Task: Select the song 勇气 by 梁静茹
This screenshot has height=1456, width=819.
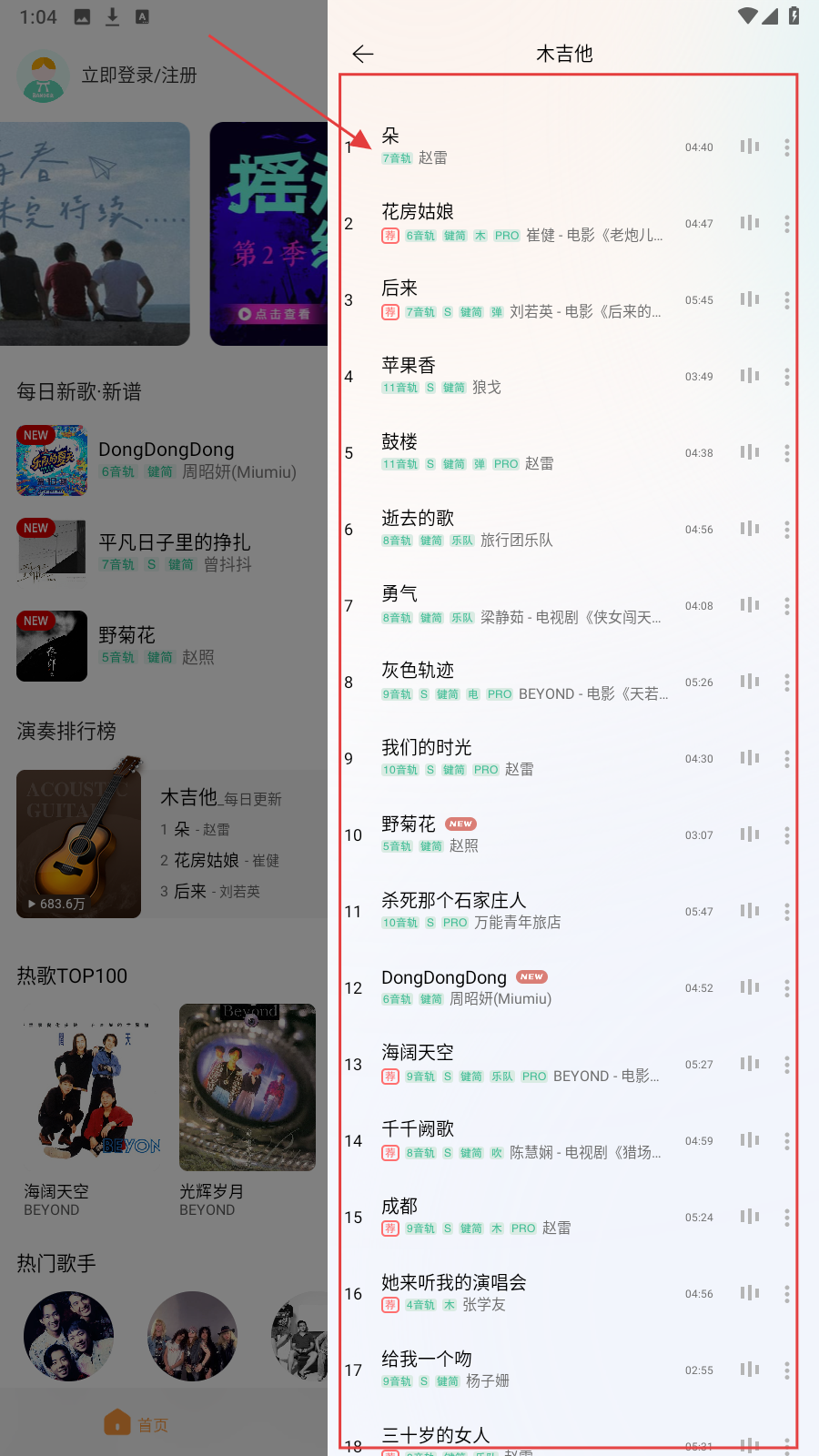Action: [510, 604]
